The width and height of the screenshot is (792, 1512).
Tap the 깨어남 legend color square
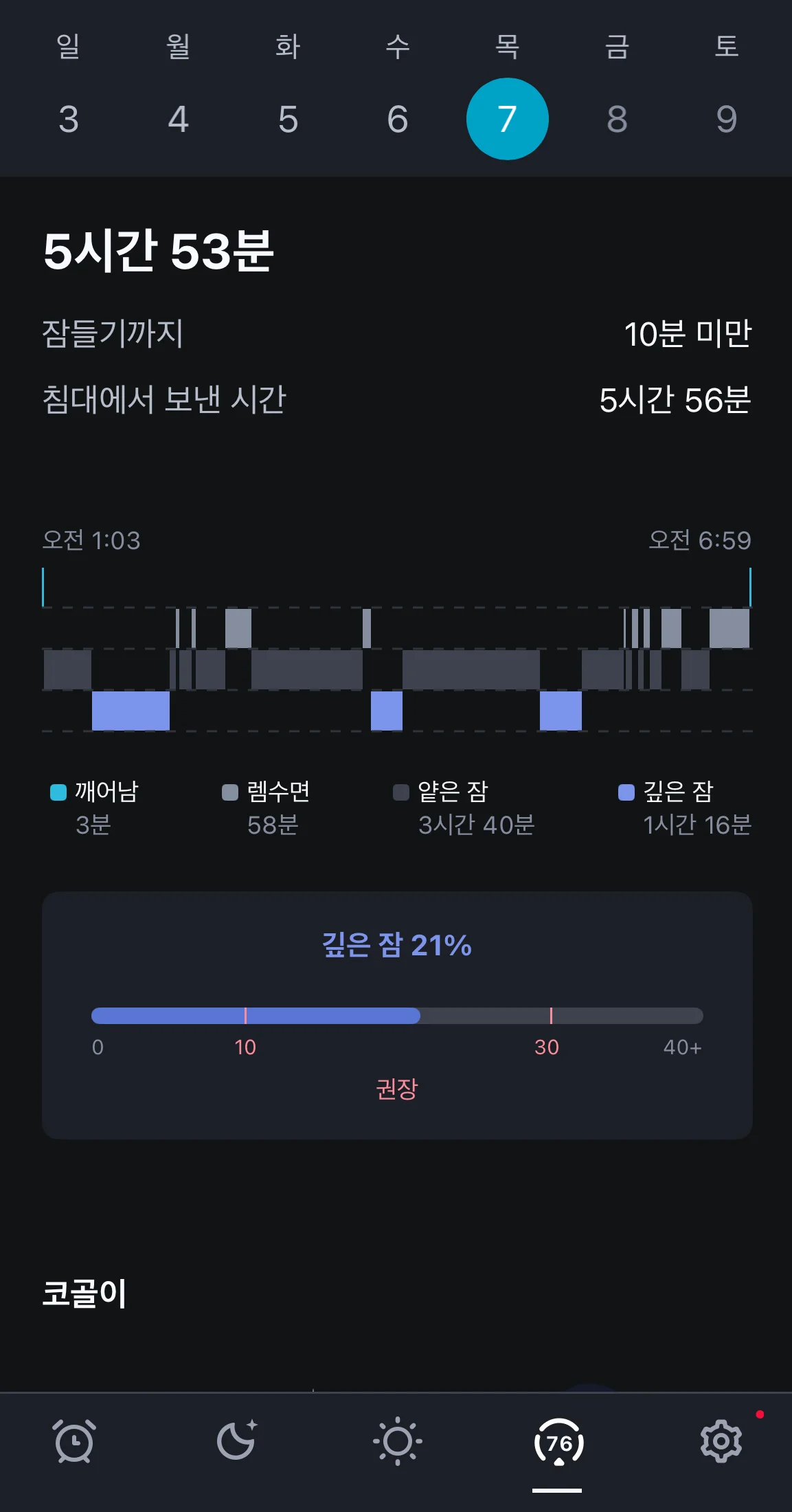point(58,792)
